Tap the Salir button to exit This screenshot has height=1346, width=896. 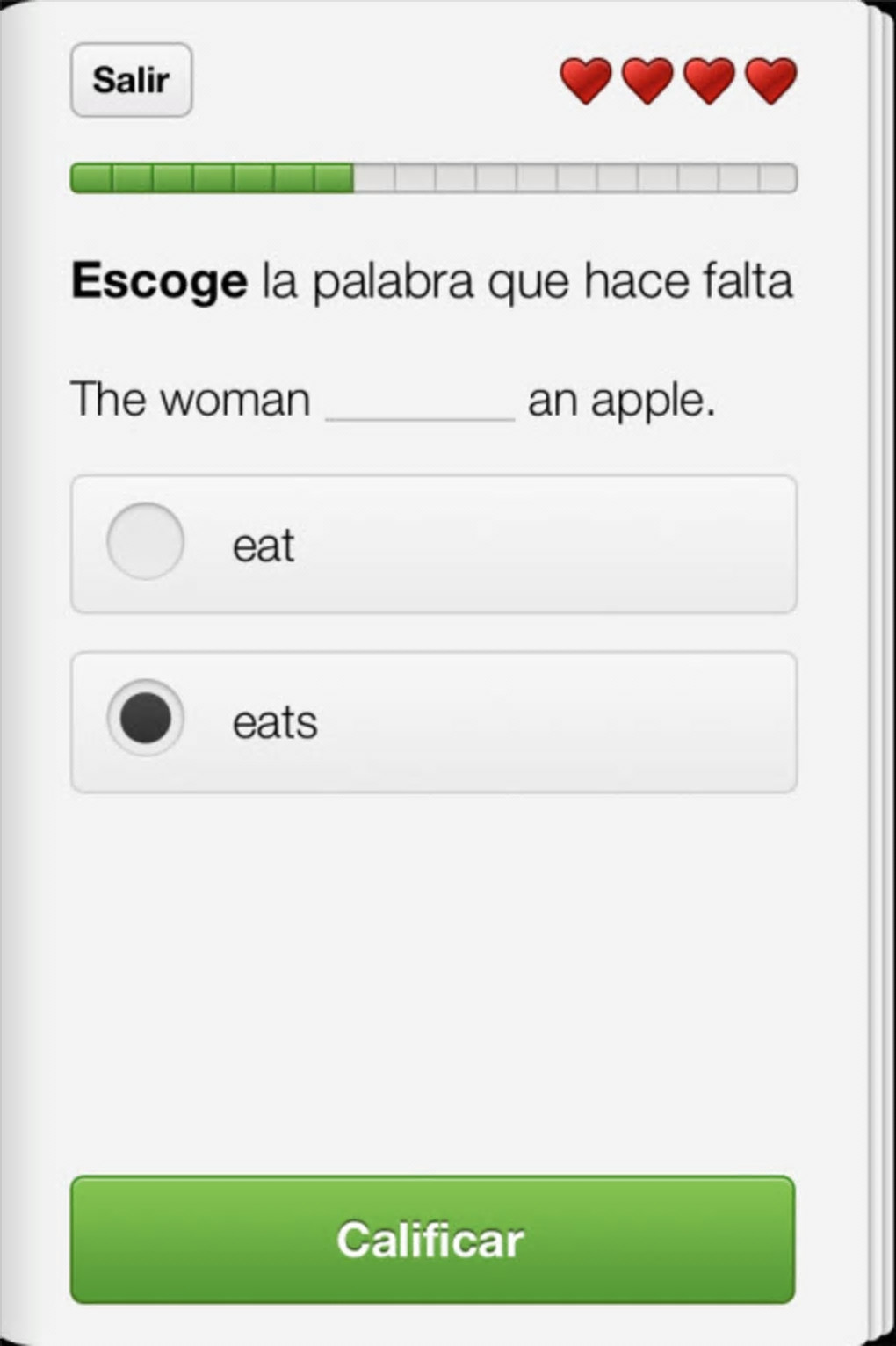131,80
